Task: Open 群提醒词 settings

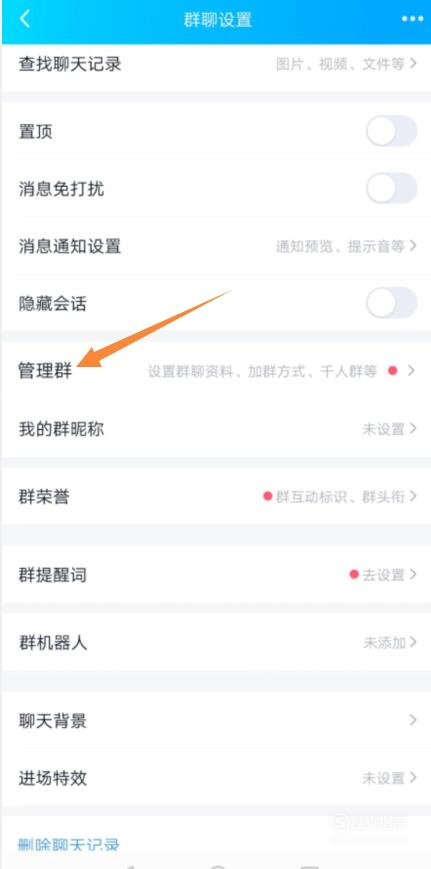Action: point(216,575)
